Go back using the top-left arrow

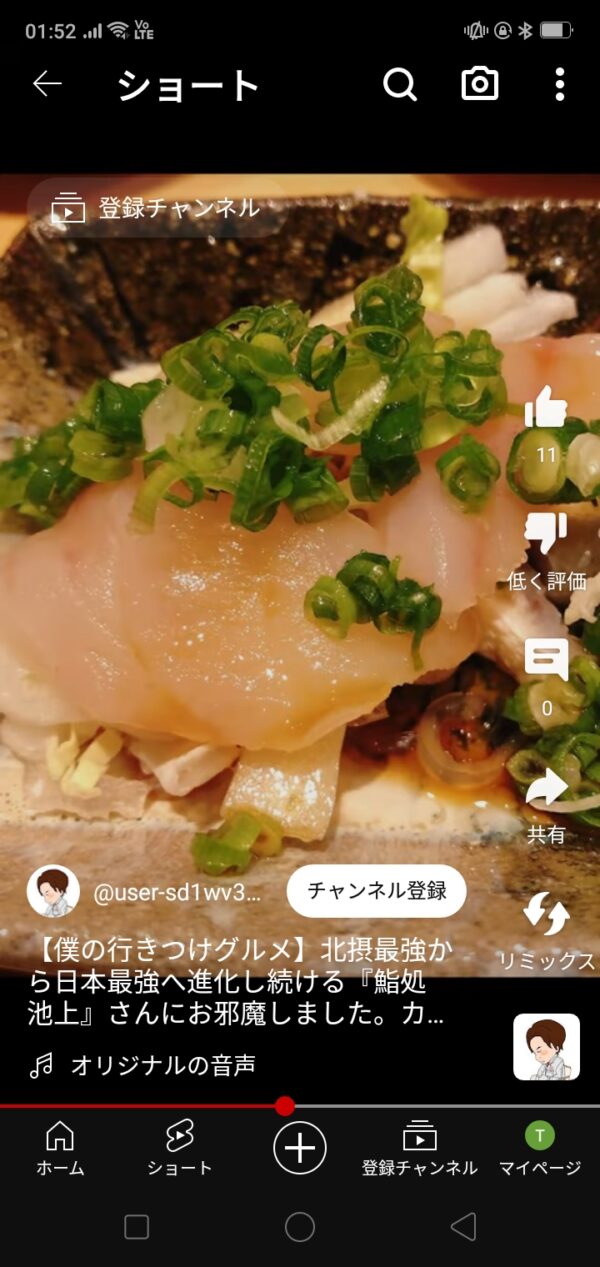[x=47, y=84]
